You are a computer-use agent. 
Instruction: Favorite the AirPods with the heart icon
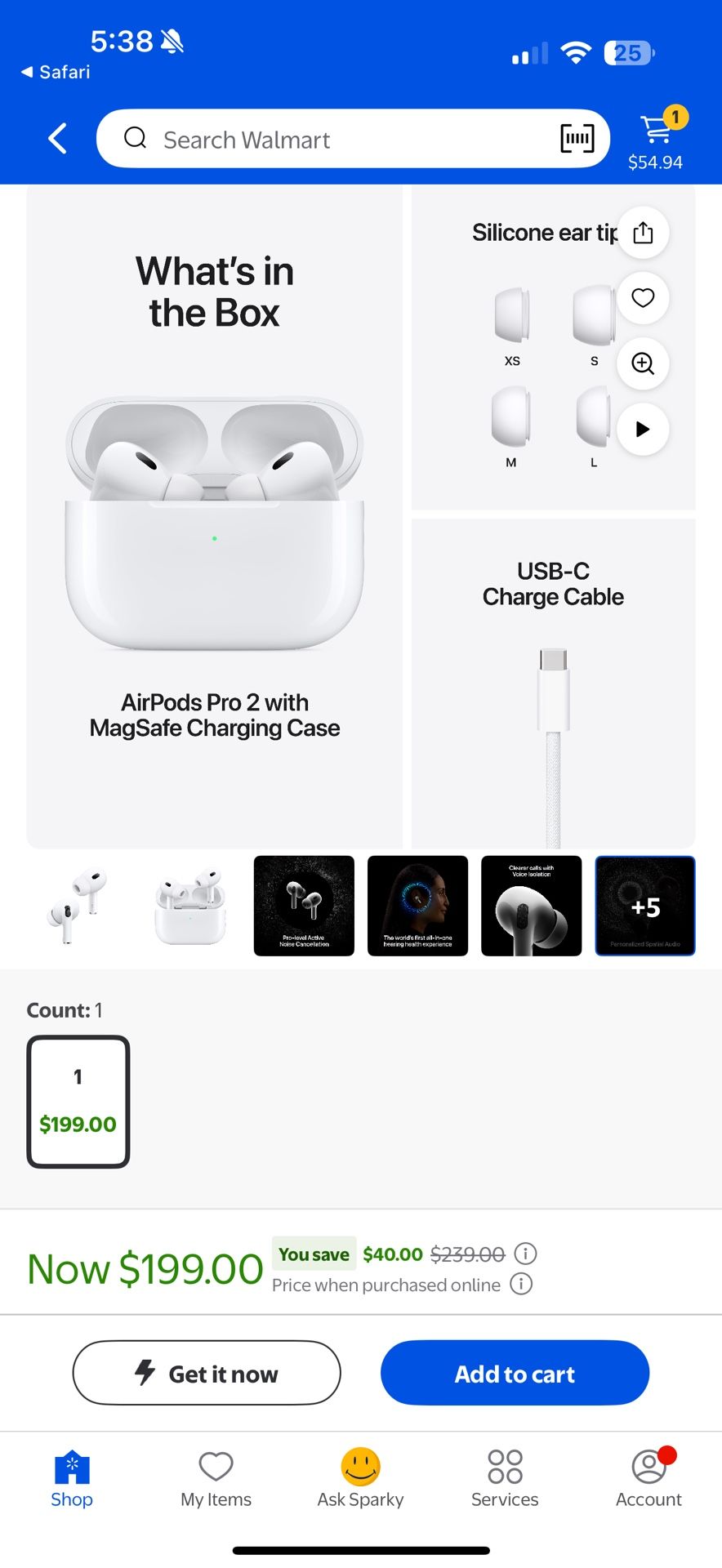click(643, 299)
